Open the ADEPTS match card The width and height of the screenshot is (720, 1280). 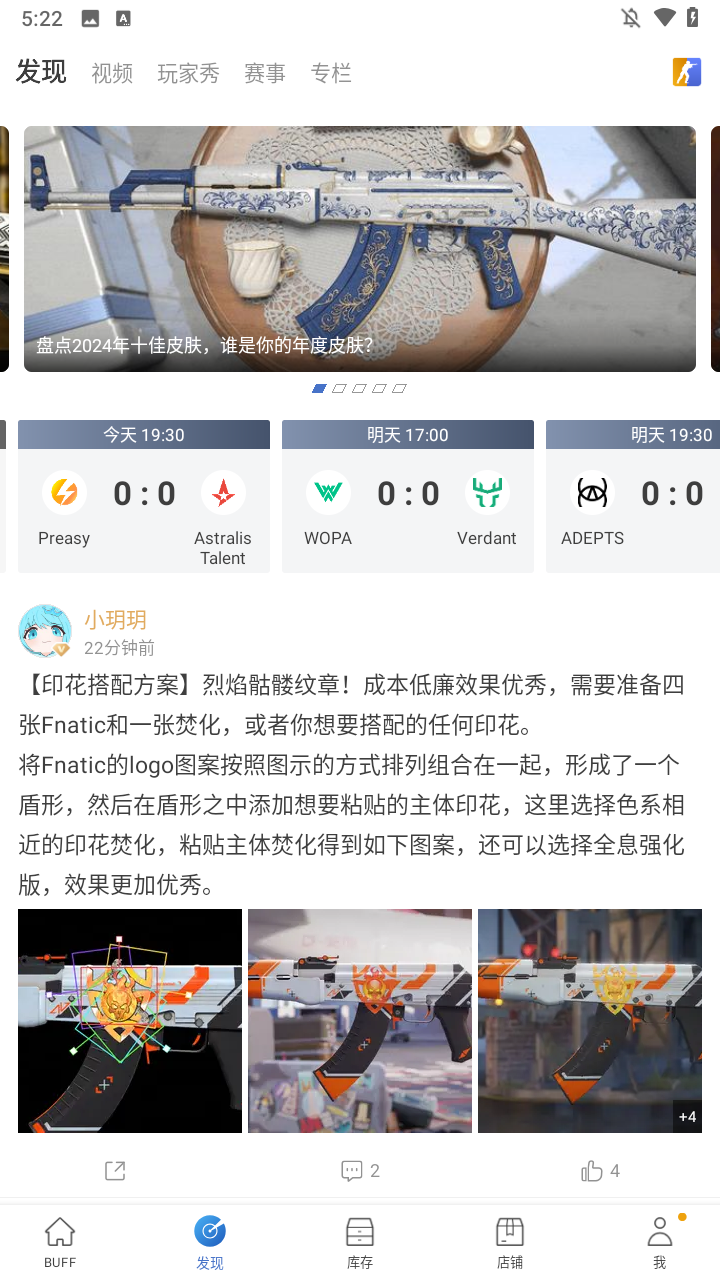pos(632,496)
